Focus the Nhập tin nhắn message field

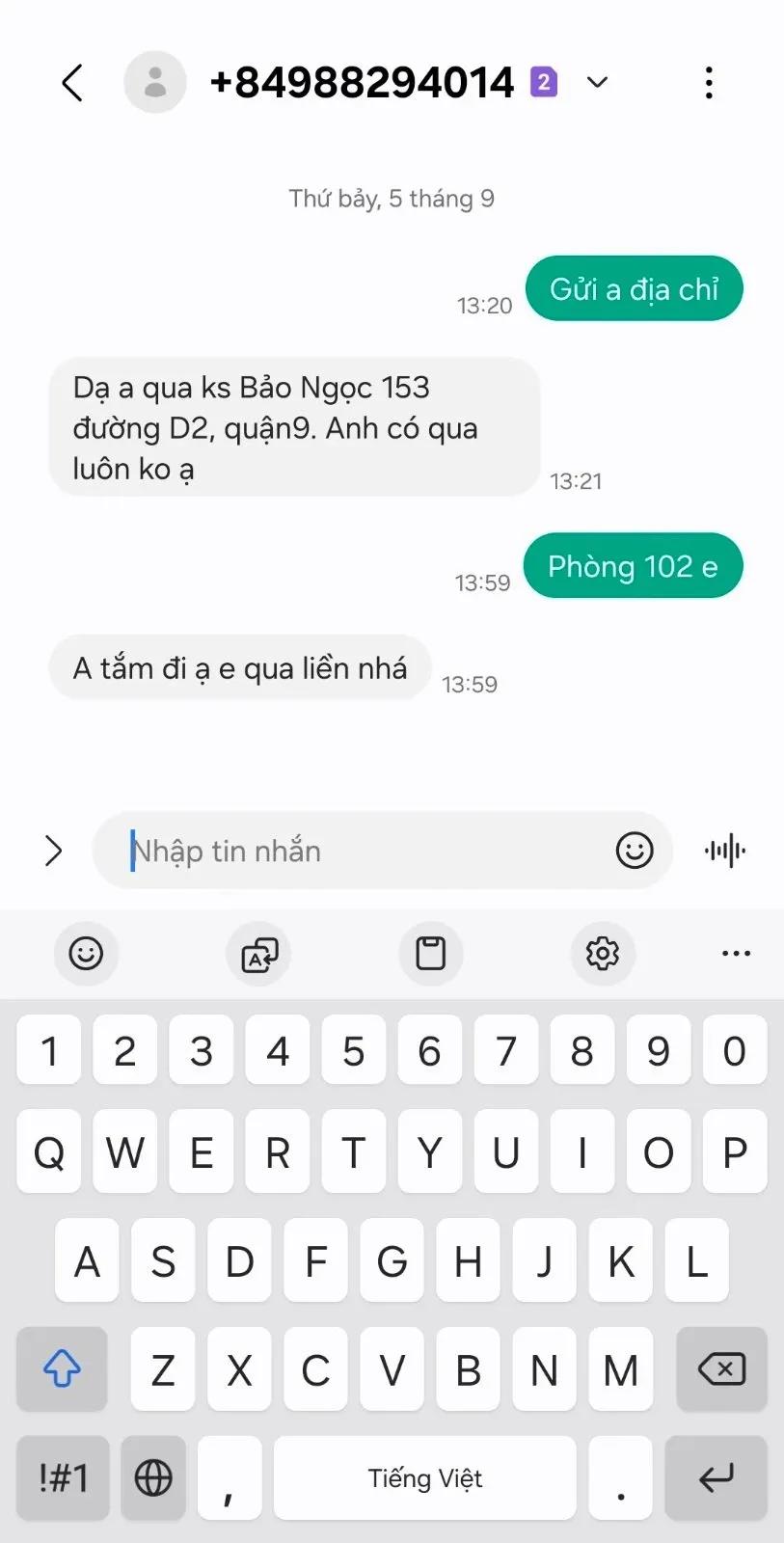[x=366, y=851]
